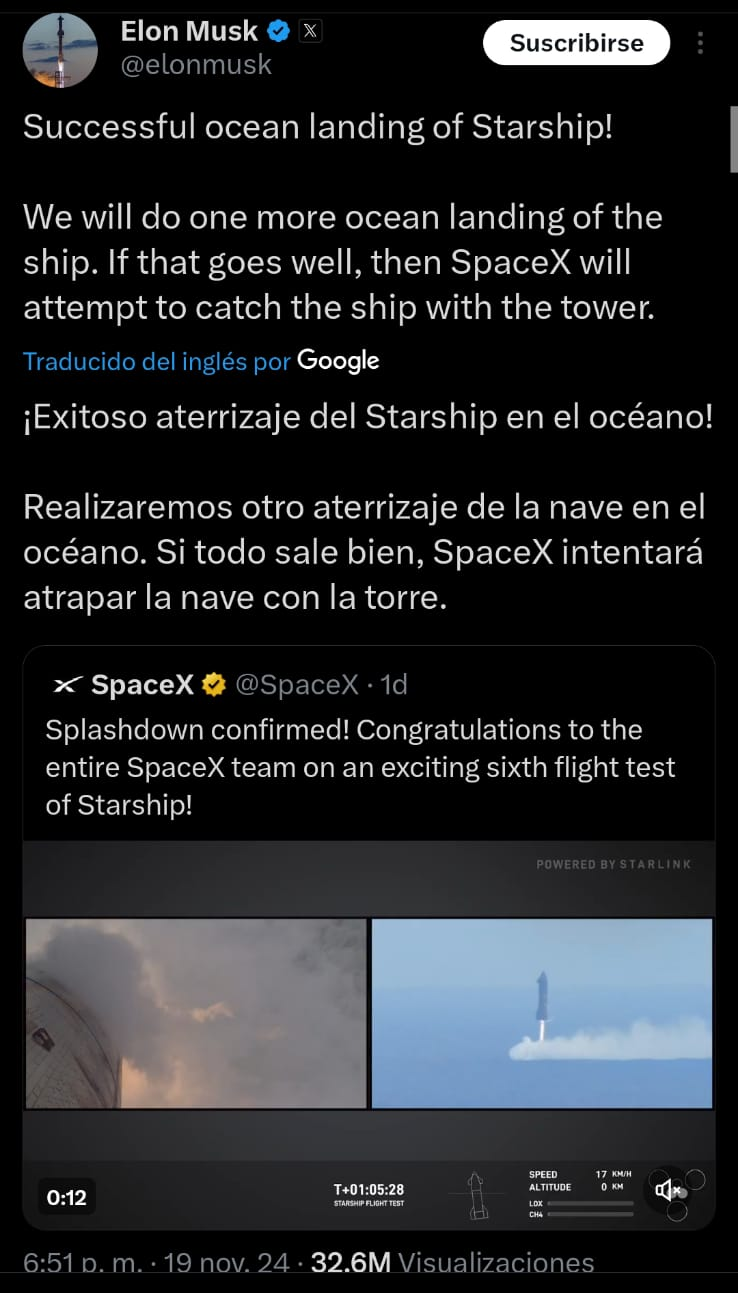Open the tweet overflow menu

click(700, 43)
